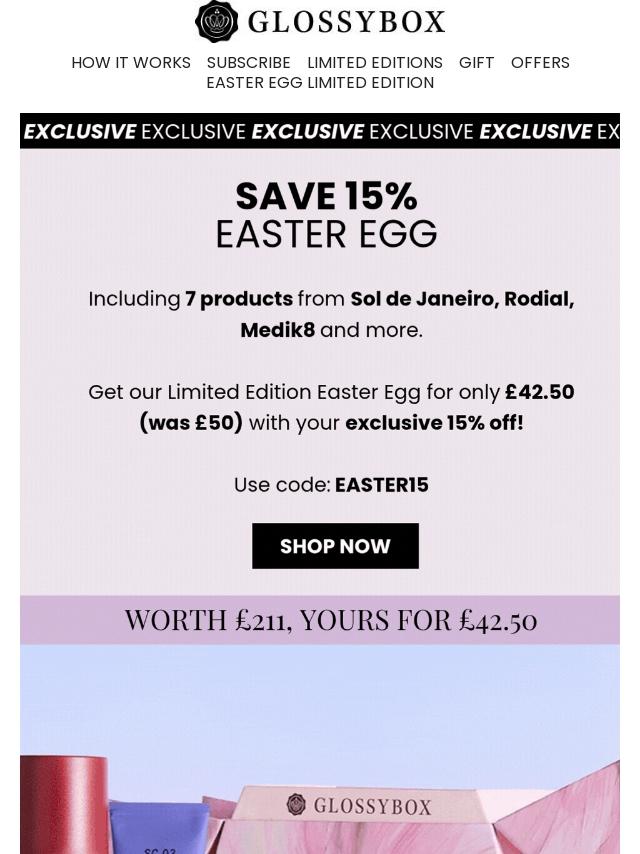Open the Gift link
This screenshot has height=854, width=640.
coord(476,63)
